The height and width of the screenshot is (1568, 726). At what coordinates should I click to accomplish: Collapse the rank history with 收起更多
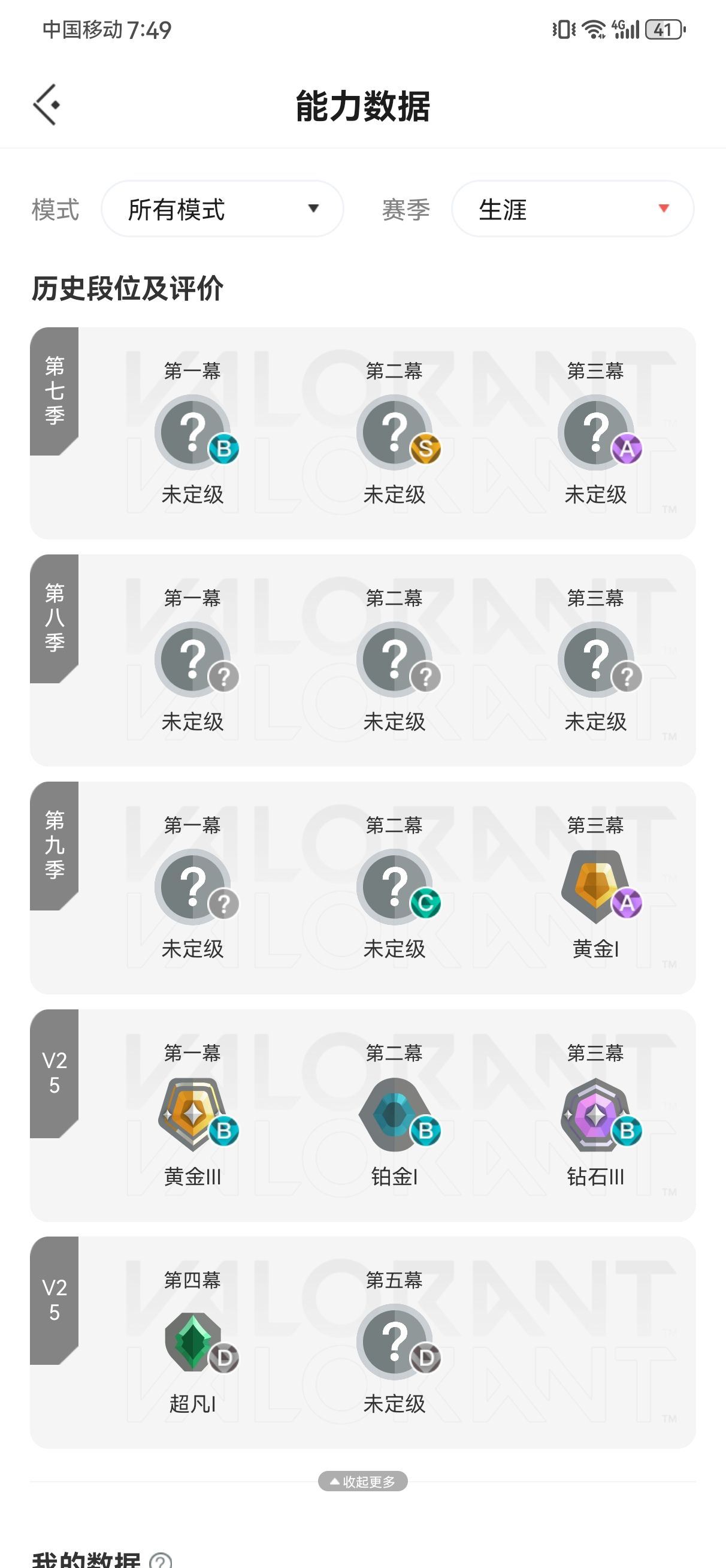362,1481
